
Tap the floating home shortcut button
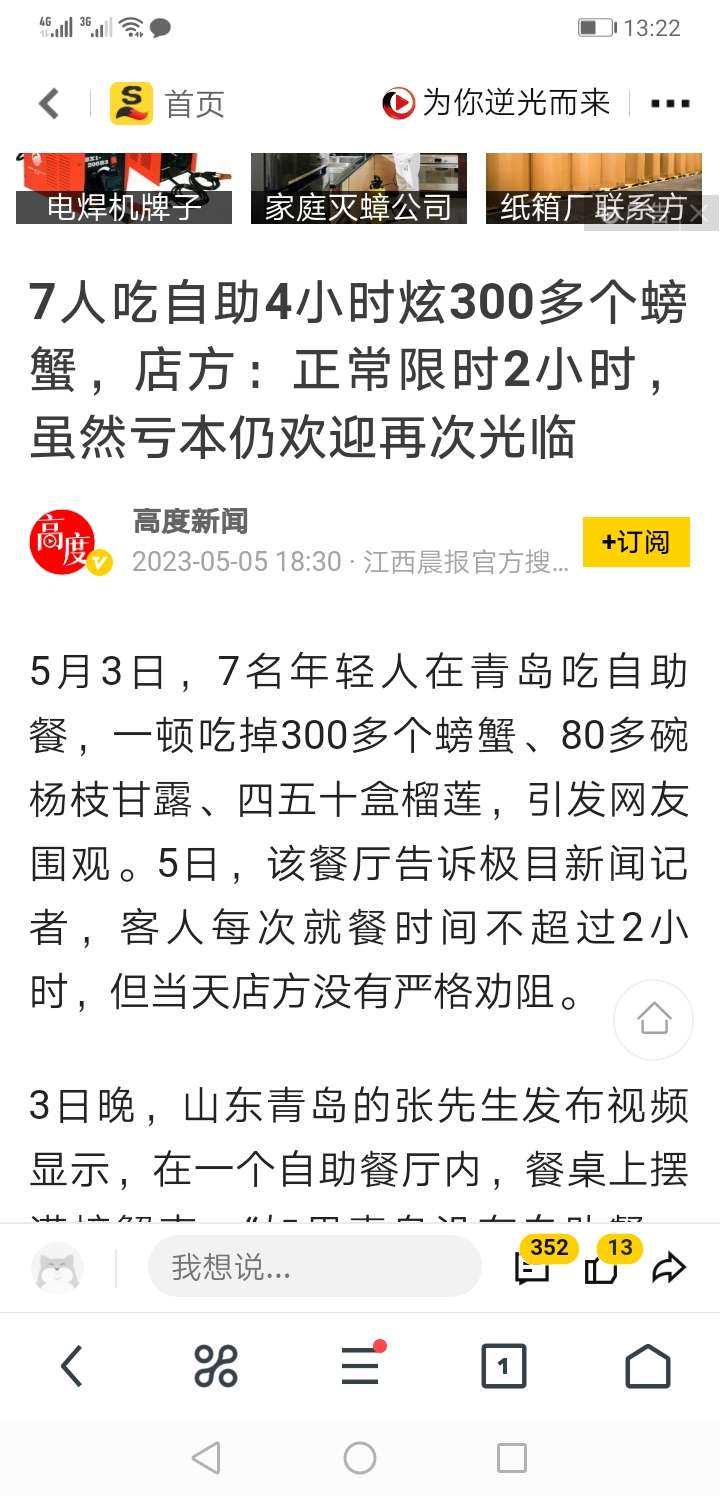(653, 1020)
